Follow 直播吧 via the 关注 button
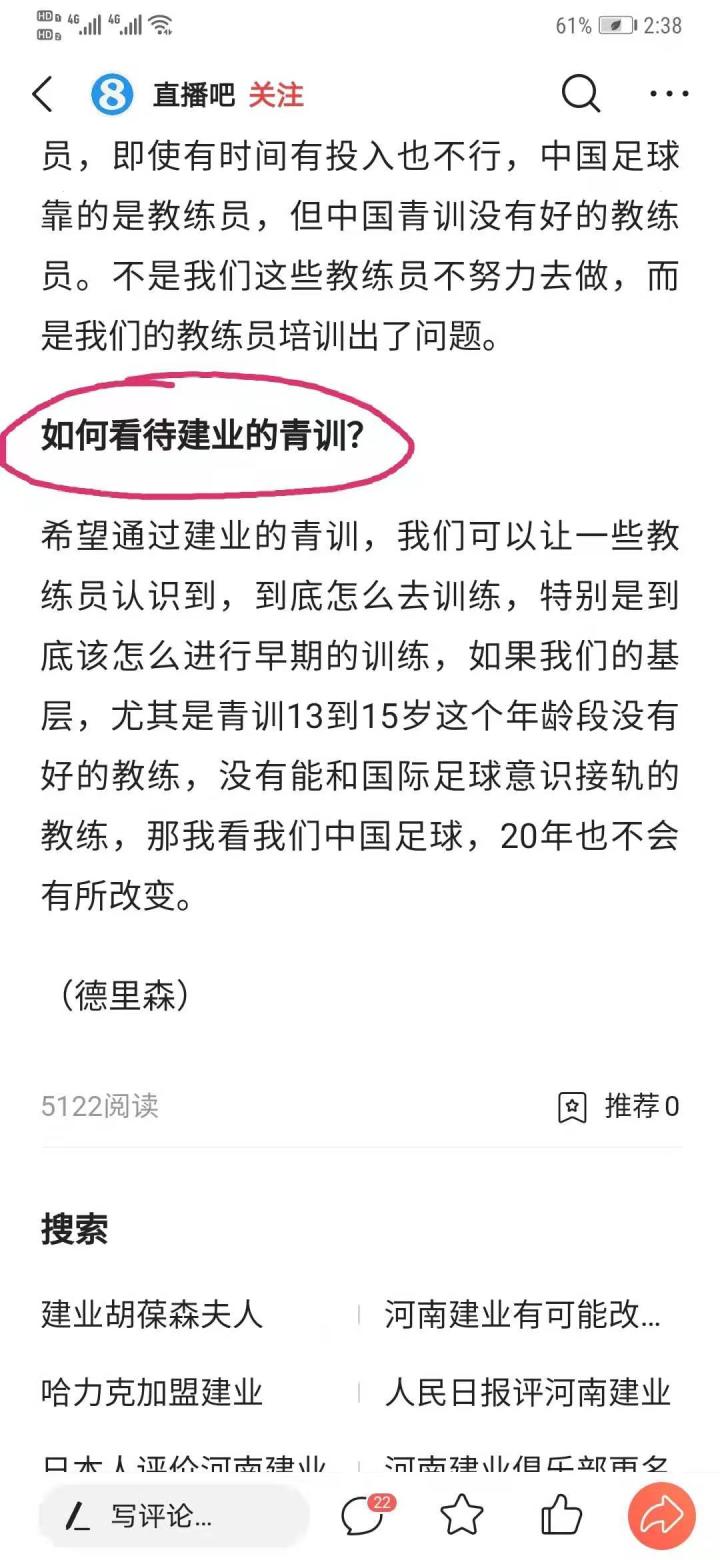The width and height of the screenshot is (720, 1560). coord(276,95)
